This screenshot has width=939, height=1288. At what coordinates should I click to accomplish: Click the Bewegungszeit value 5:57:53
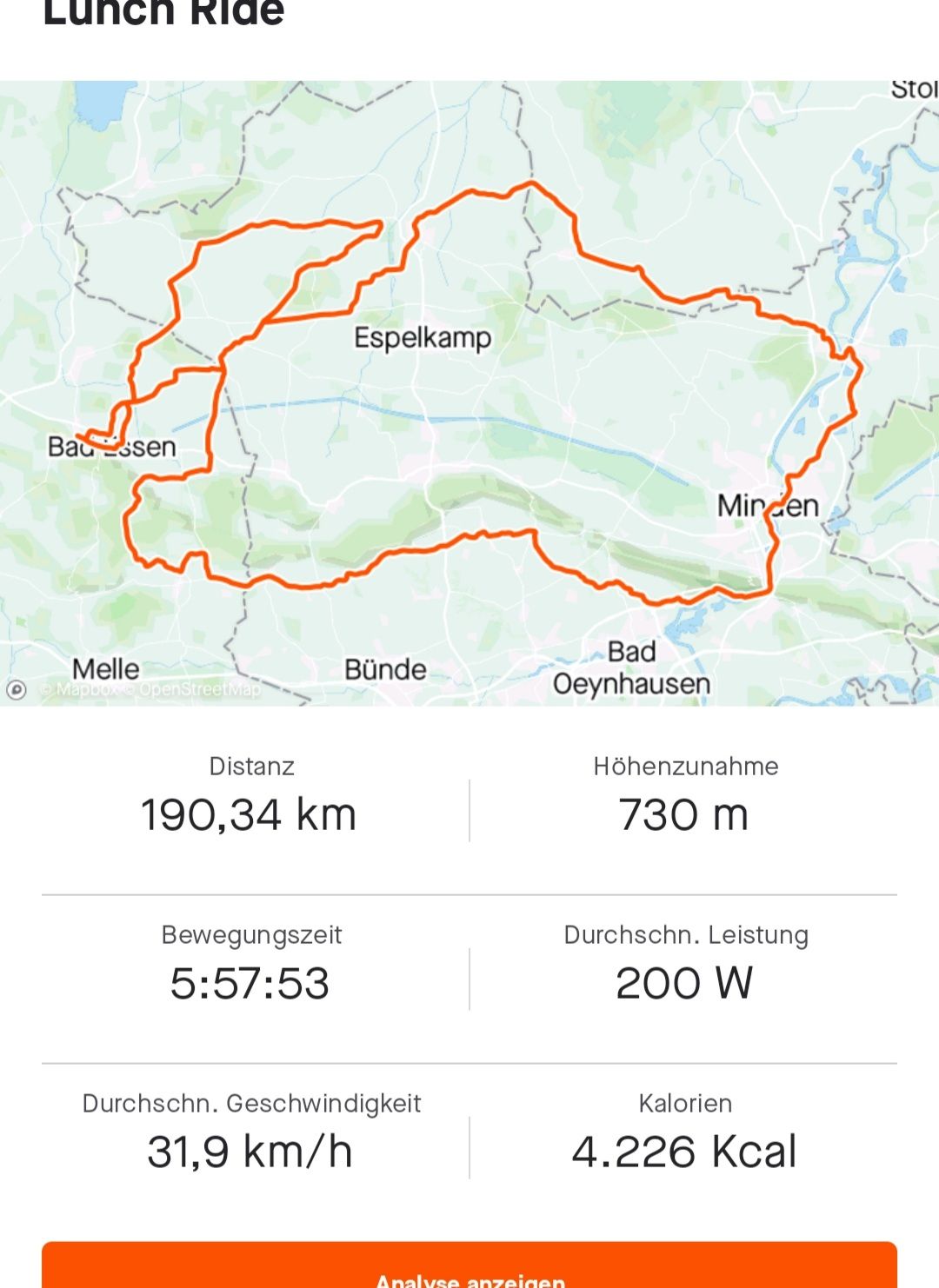250,984
